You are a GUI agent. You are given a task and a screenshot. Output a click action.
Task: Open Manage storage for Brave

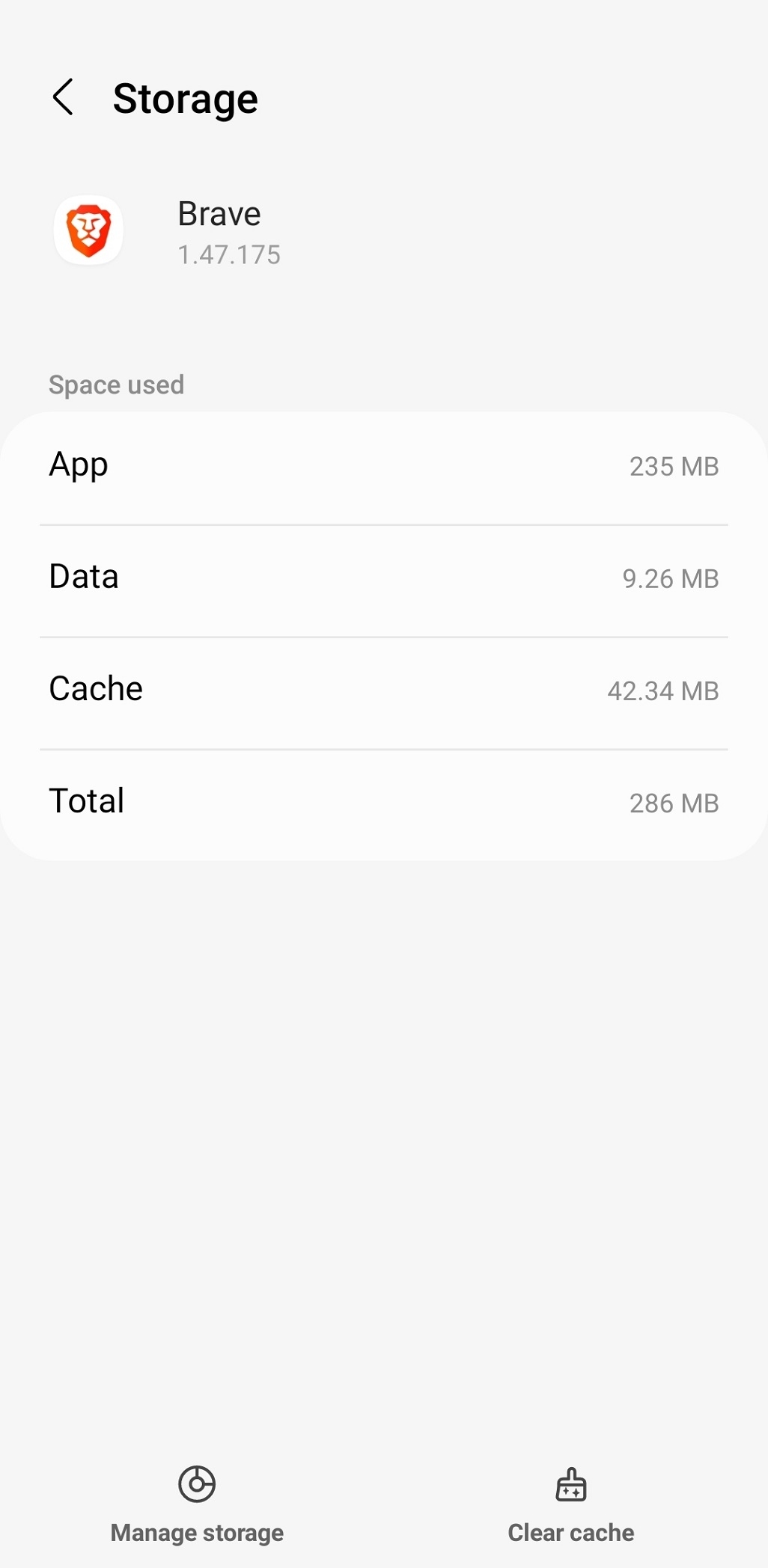pos(197,1504)
